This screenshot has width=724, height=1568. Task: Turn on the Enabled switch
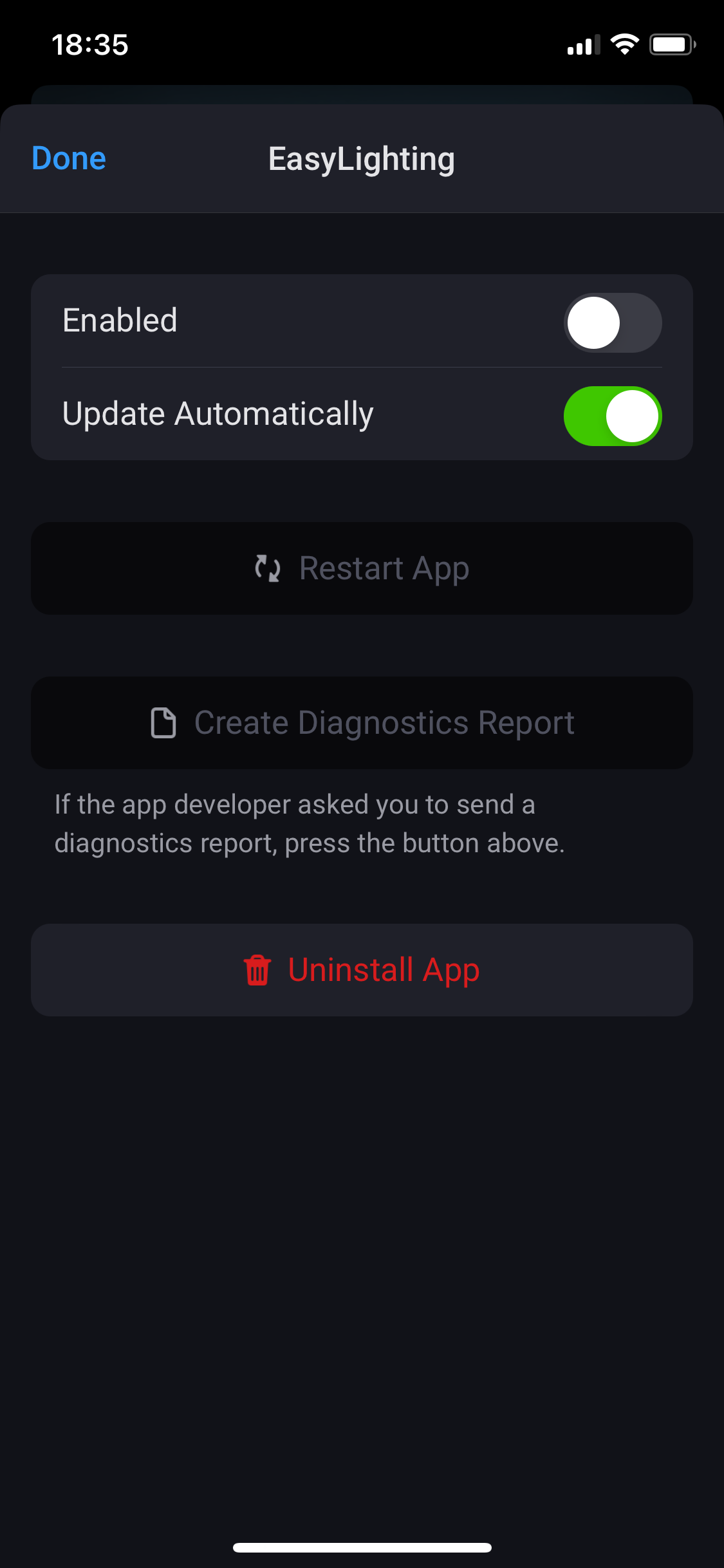tap(612, 322)
